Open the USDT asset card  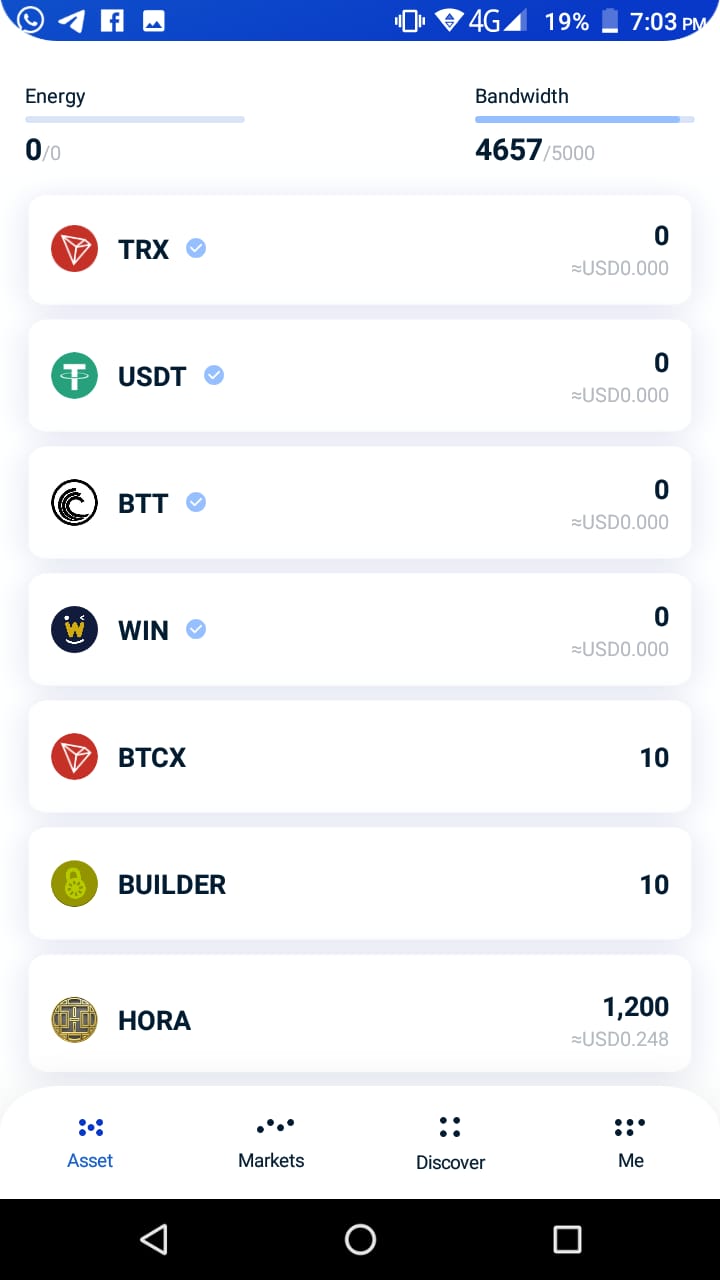tap(360, 376)
